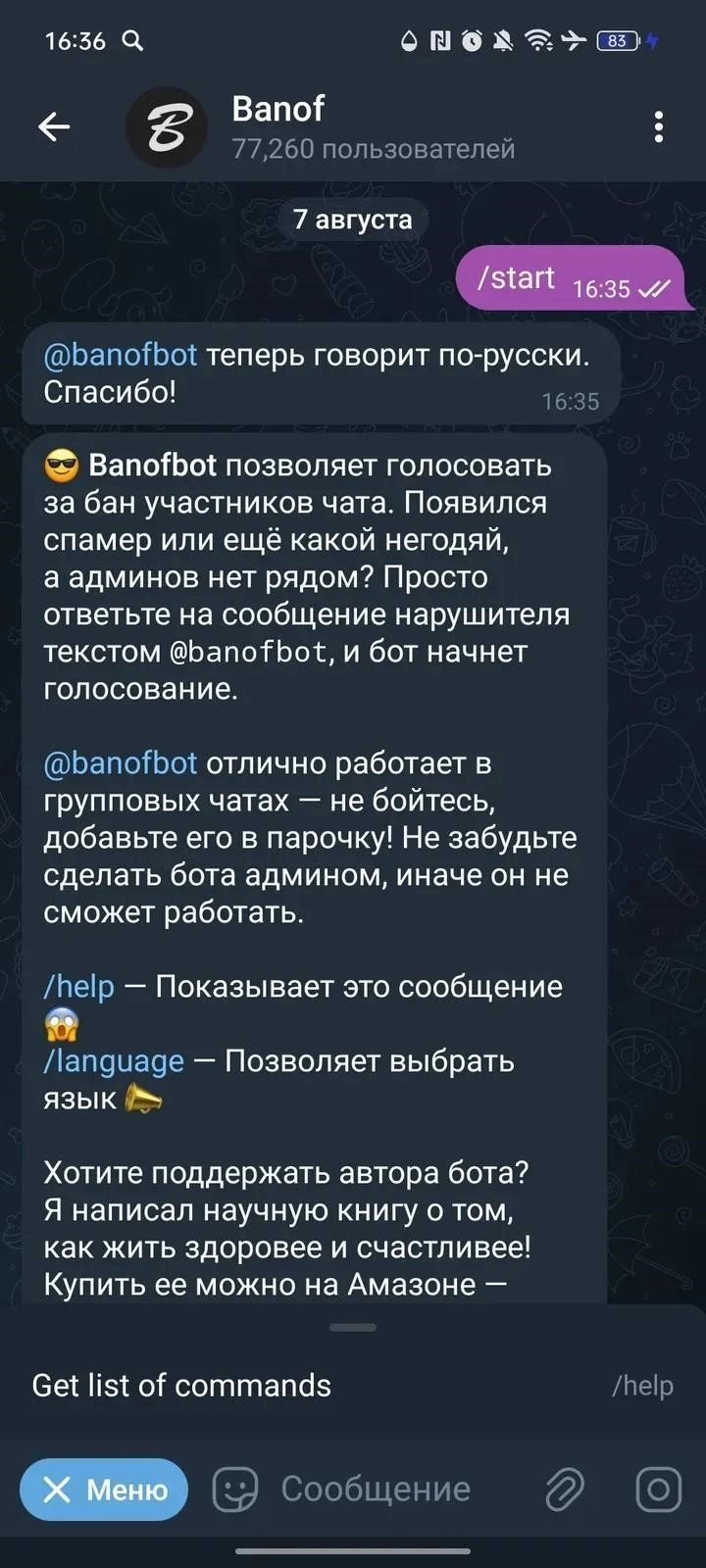The image size is (706, 1568).
Task: Tap the /help command link
Action: tap(79, 987)
